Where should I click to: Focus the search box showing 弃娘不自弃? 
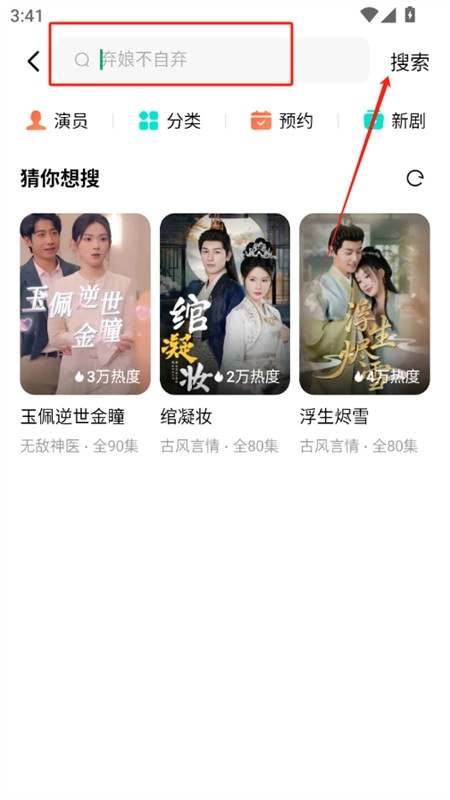click(212, 60)
